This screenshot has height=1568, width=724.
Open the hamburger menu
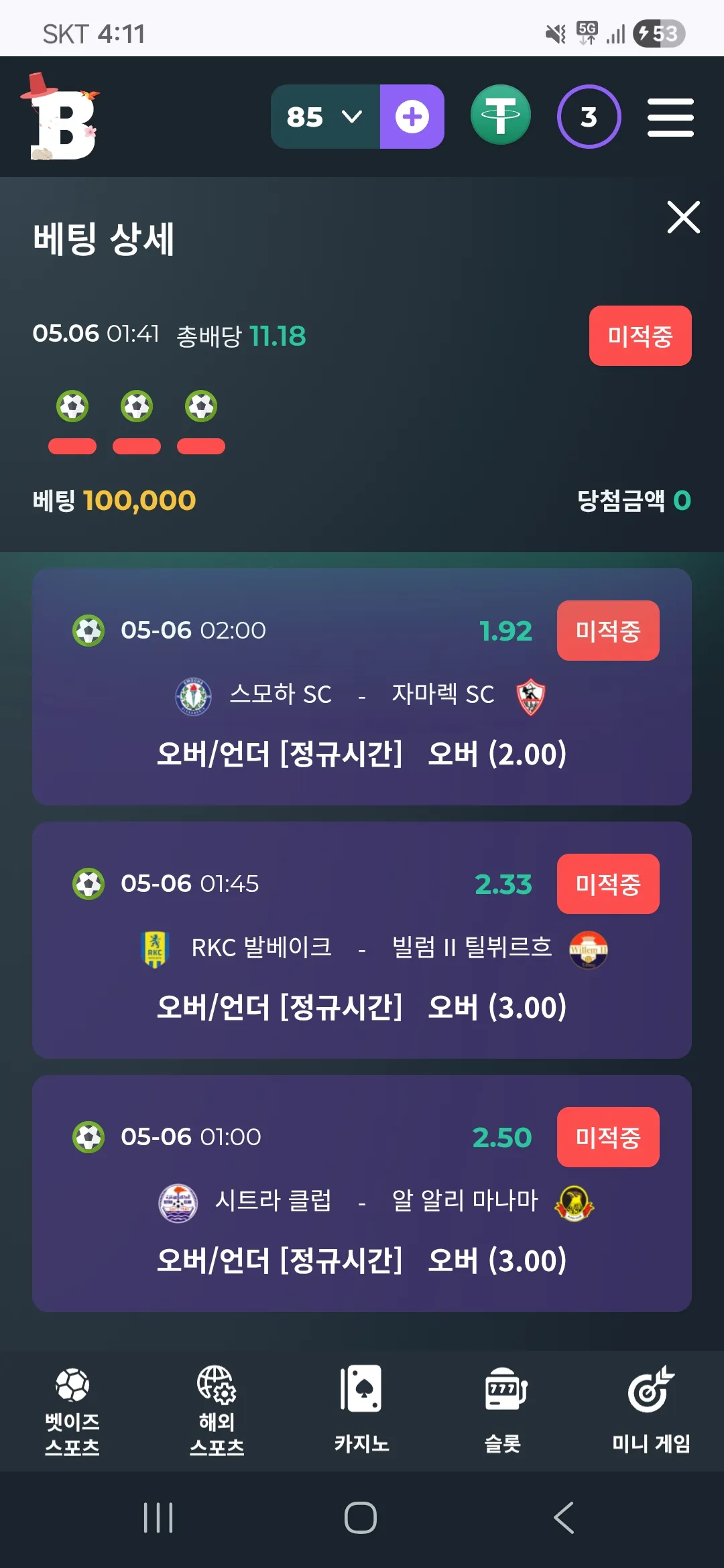pos(670,117)
